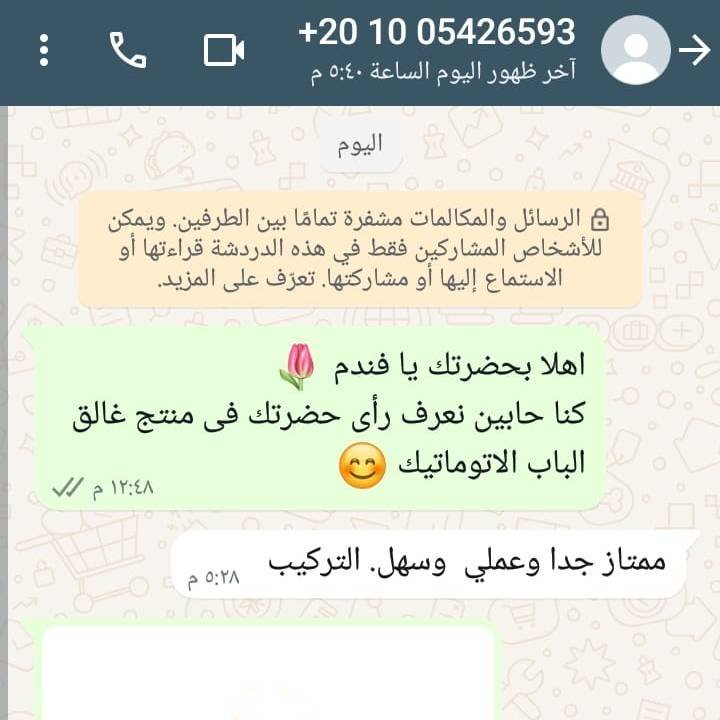The height and width of the screenshot is (720, 720).
Task: Open the three-dot overflow menu
Action: (x=43, y=50)
